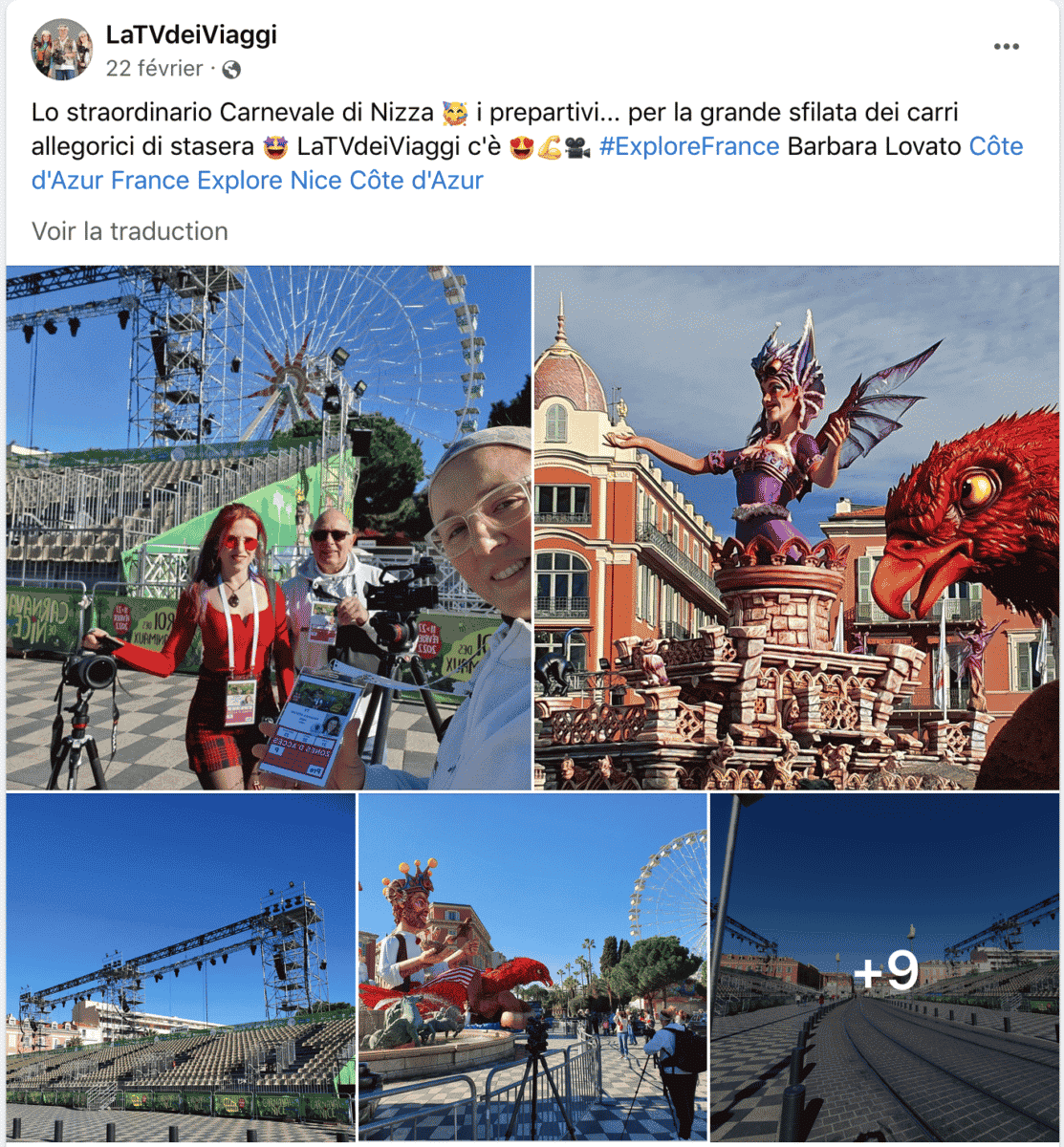Open the LaTVdeiViaggi page name link
The height and width of the screenshot is (1147, 1064).
point(191,35)
